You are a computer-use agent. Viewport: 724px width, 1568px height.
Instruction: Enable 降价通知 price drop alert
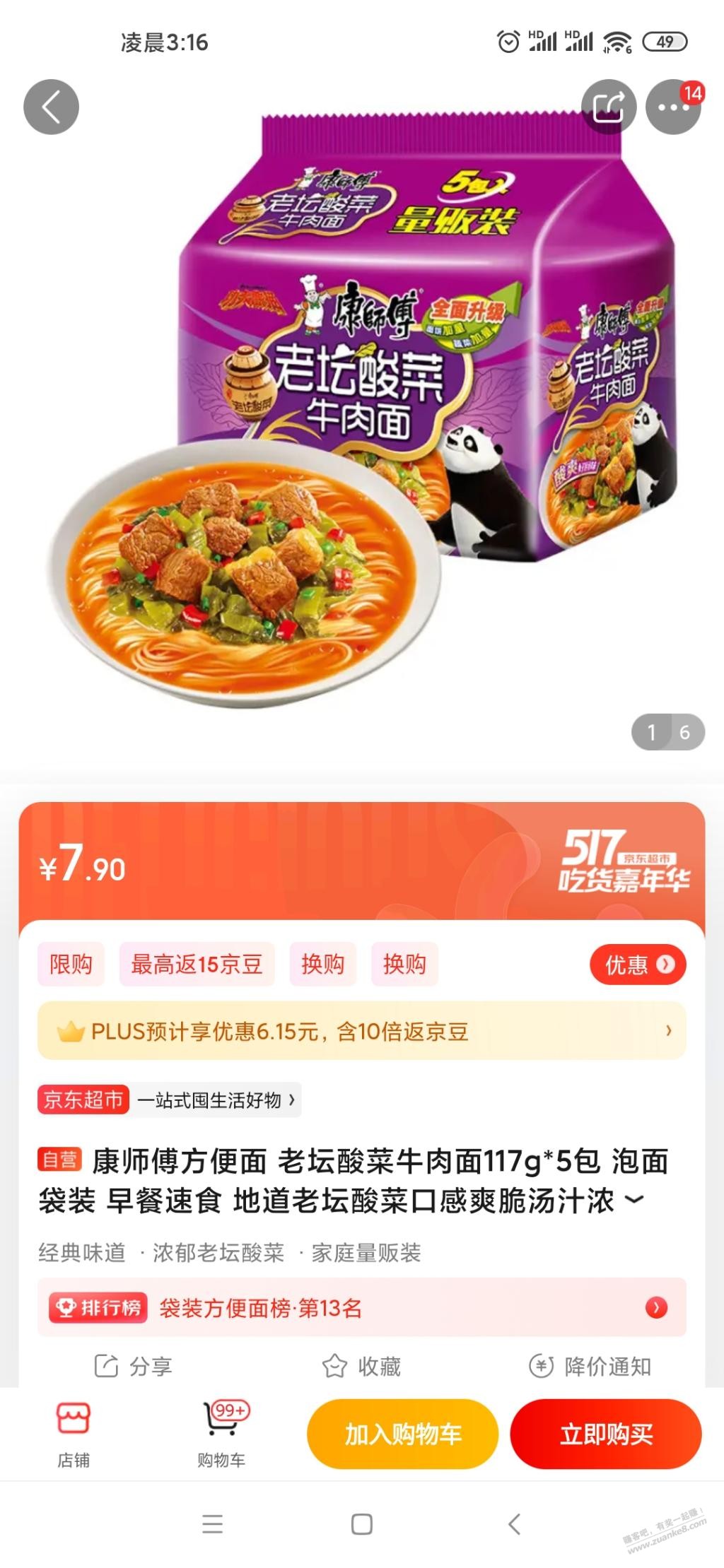[590, 1366]
